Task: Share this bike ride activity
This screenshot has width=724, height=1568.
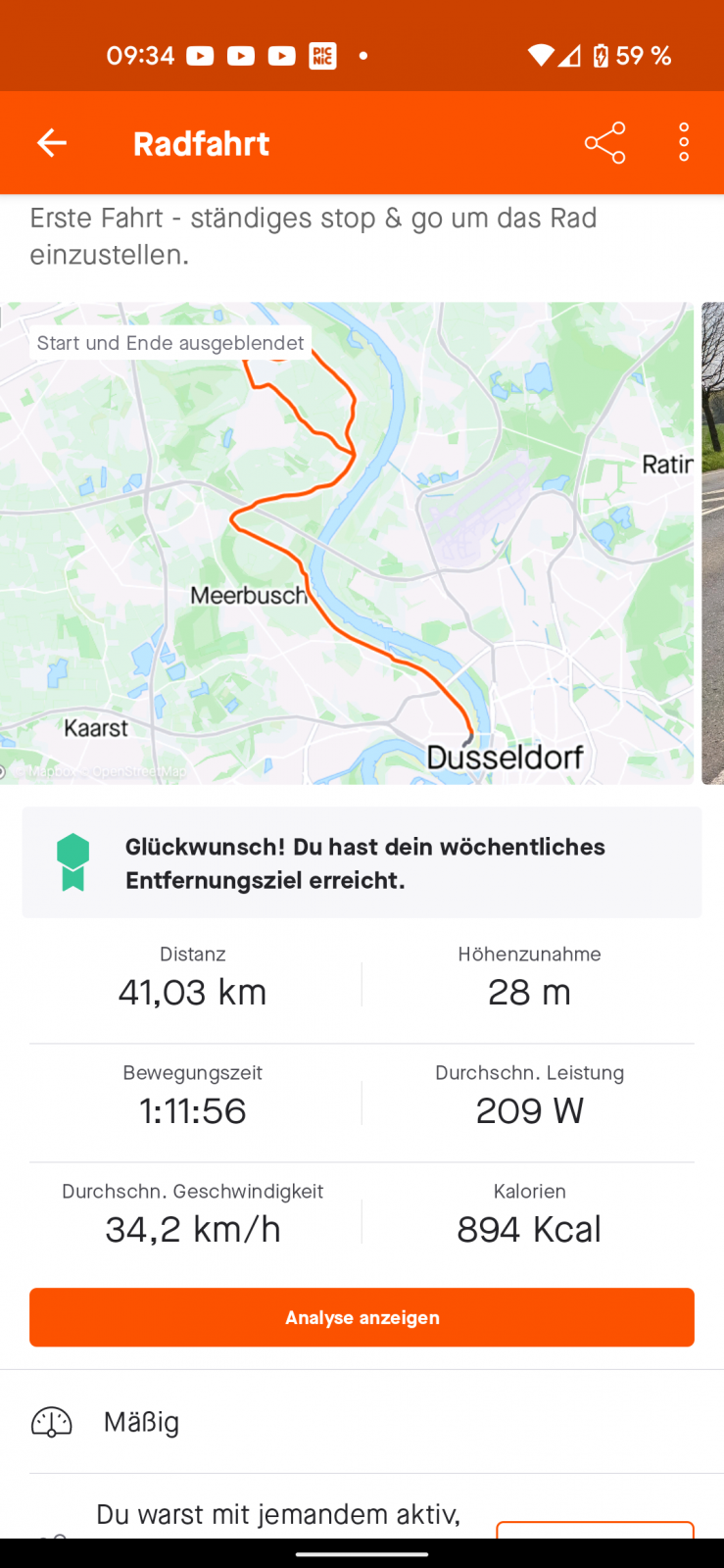Action: 604,143
